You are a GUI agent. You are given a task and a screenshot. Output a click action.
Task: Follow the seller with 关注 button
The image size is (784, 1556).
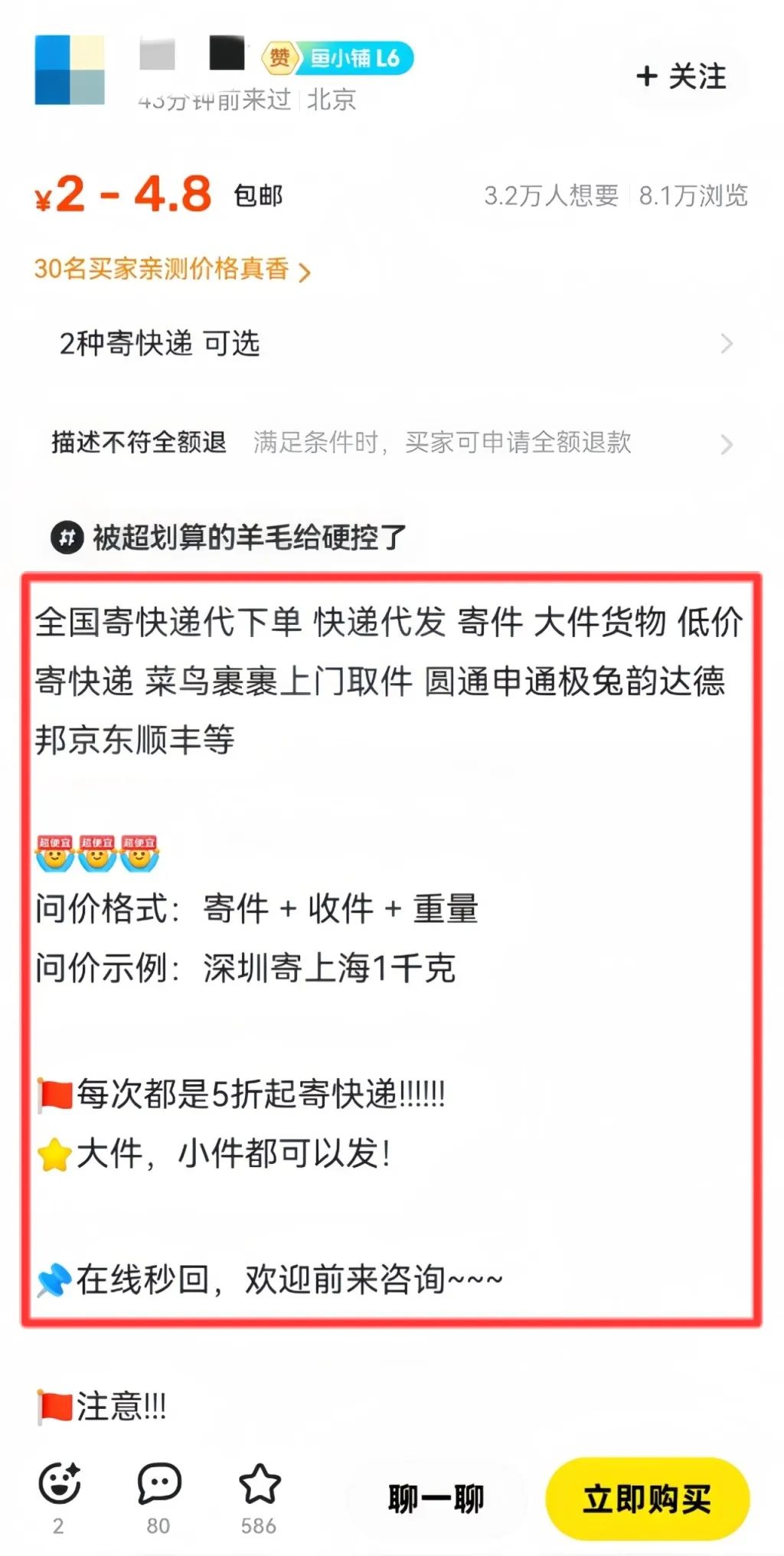point(681,77)
